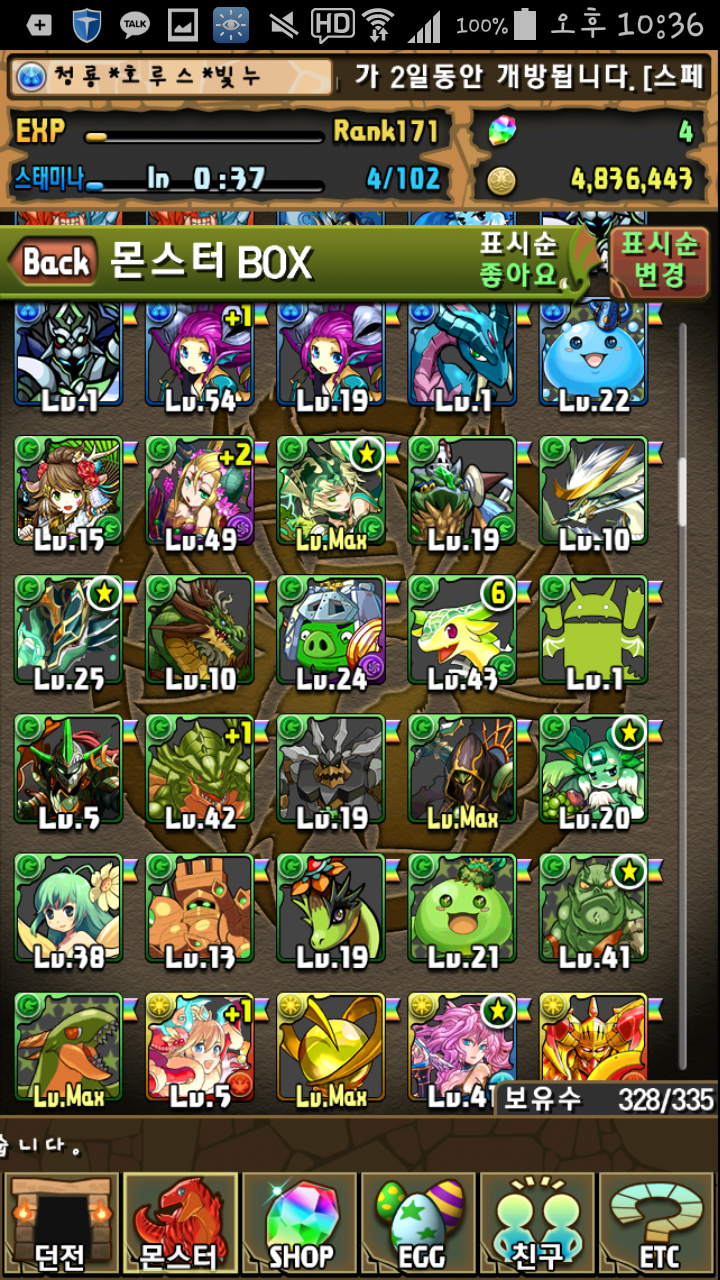Select the yellow dragon monster Lv.43
The width and height of the screenshot is (720, 1280).
461,632
